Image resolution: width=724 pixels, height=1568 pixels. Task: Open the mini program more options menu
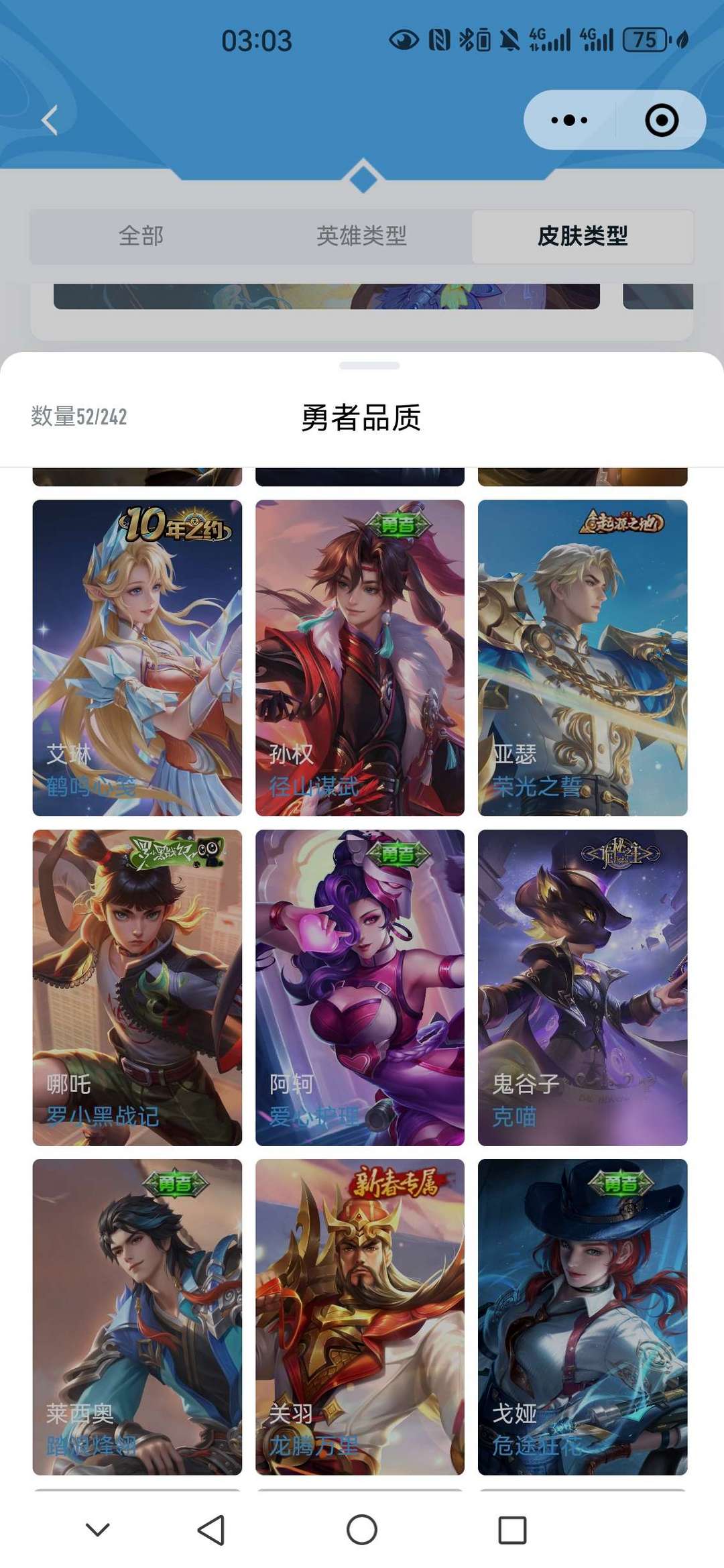tap(568, 121)
